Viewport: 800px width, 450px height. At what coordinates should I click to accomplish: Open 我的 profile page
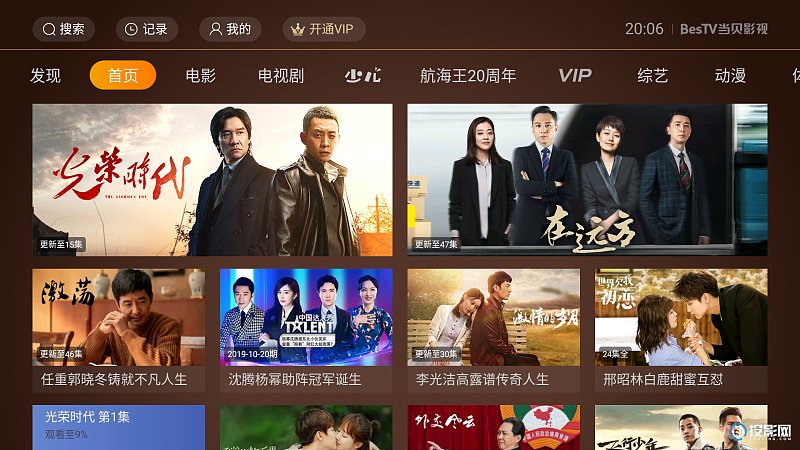tap(230, 29)
